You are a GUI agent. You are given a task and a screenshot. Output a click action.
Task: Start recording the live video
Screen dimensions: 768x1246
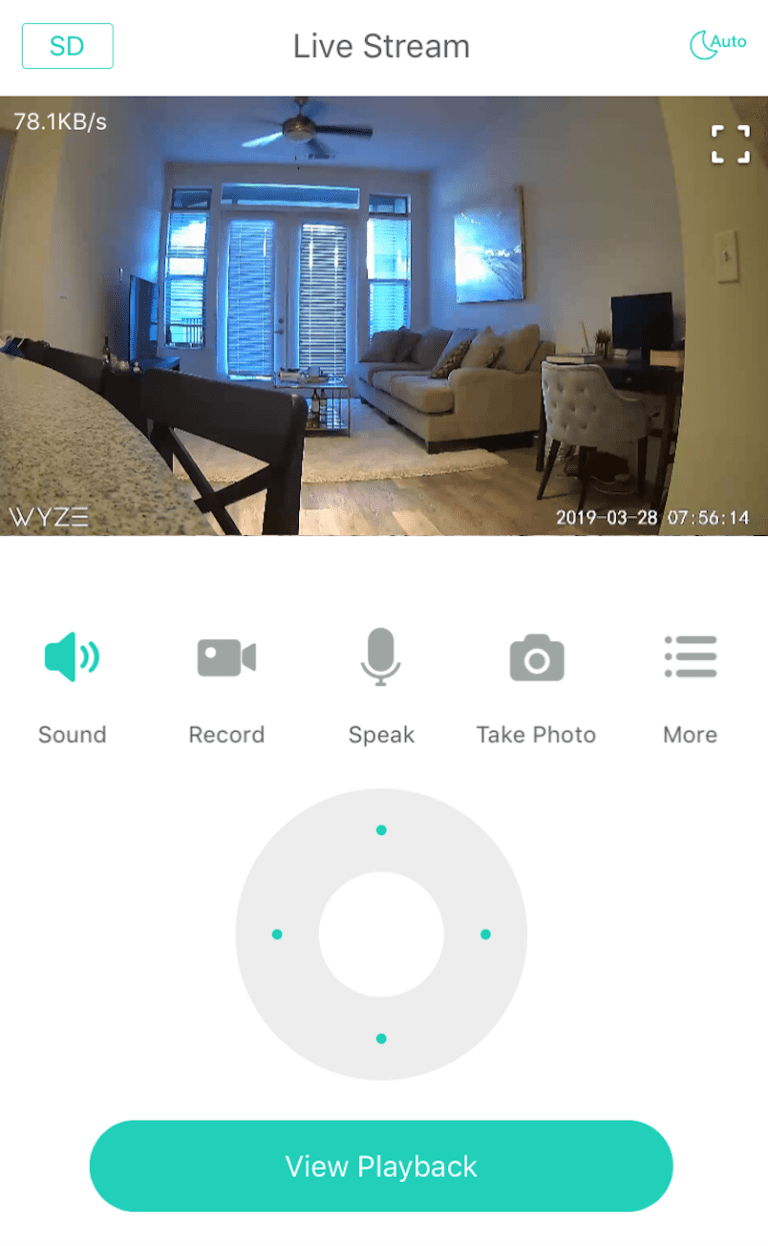click(227, 657)
